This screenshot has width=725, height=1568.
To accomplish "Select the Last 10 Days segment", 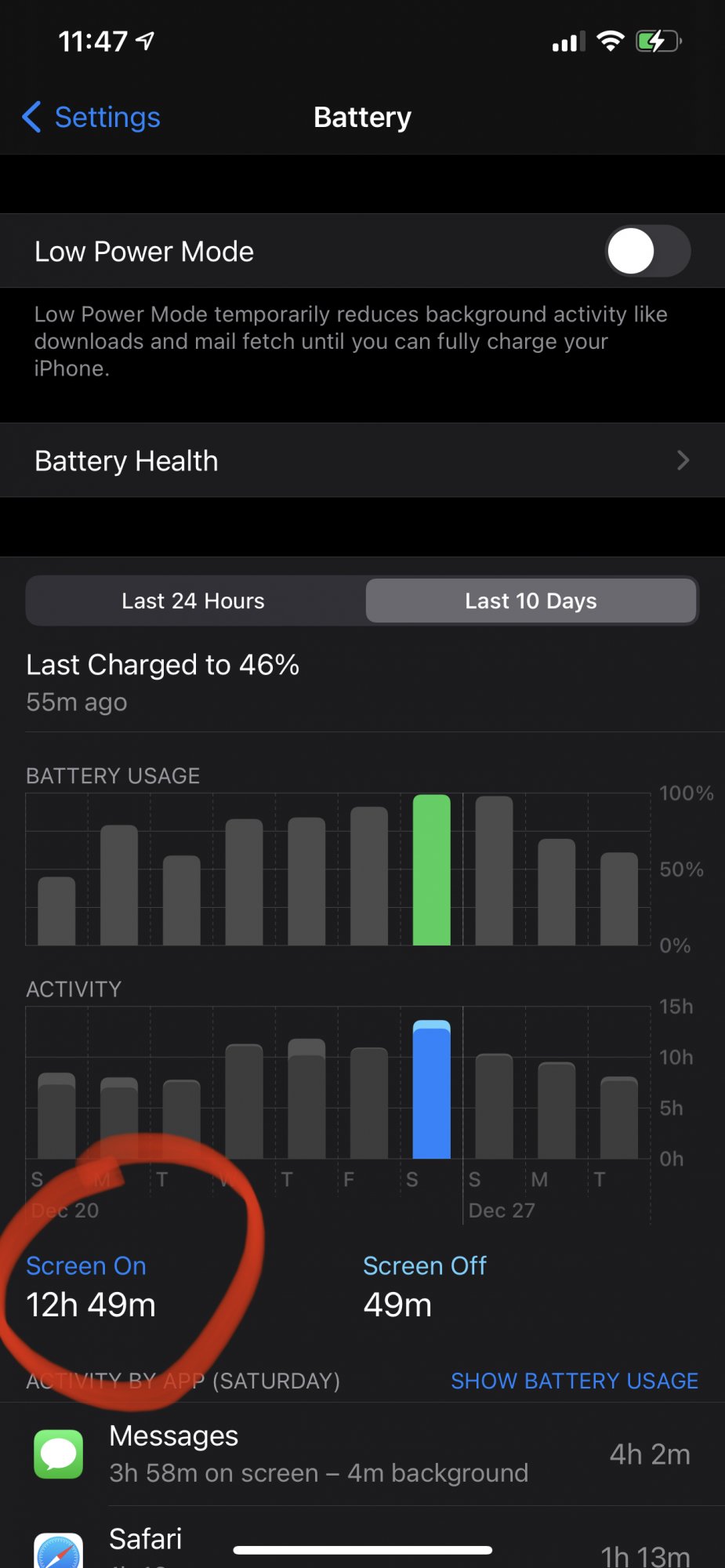I will click(x=531, y=601).
